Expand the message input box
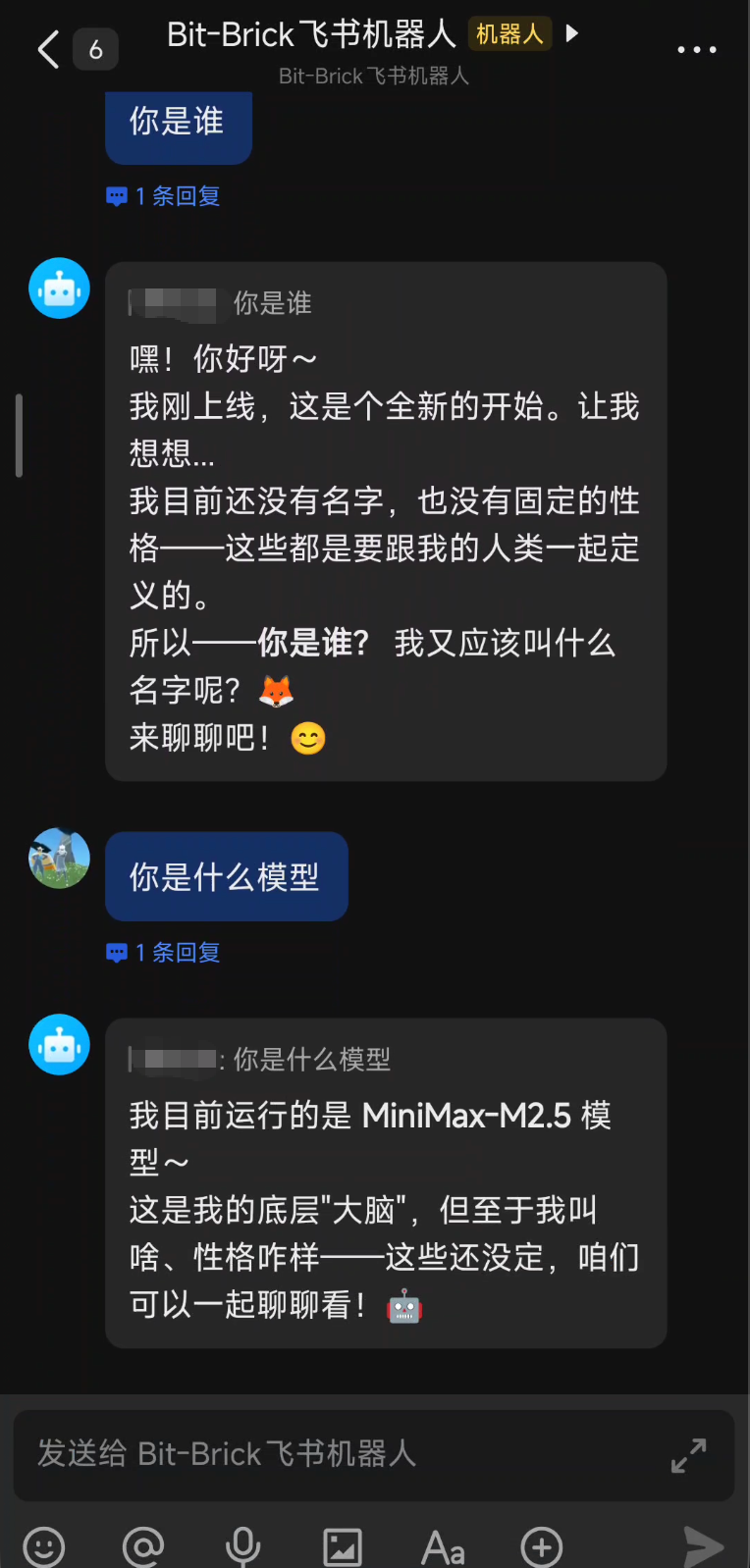This screenshot has height=1568, width=750. click(688, 1455)
